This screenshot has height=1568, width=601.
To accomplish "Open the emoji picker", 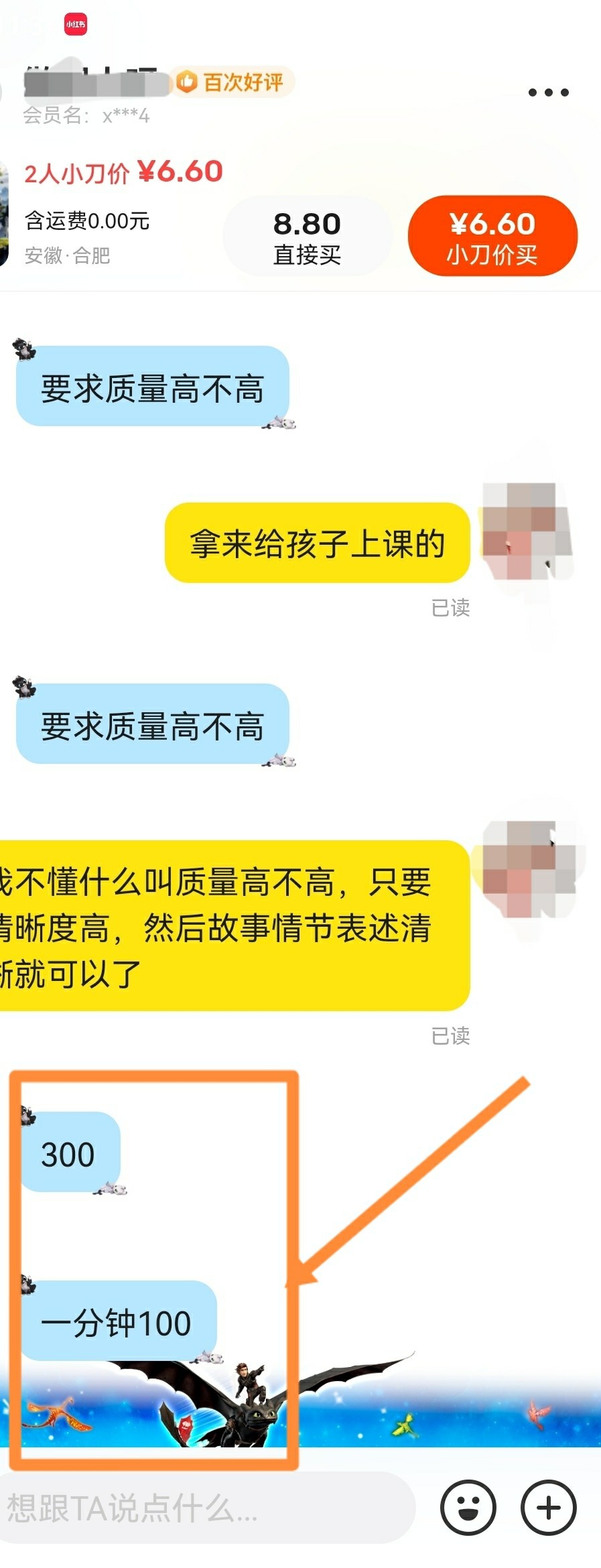I will pos(468,1508).
